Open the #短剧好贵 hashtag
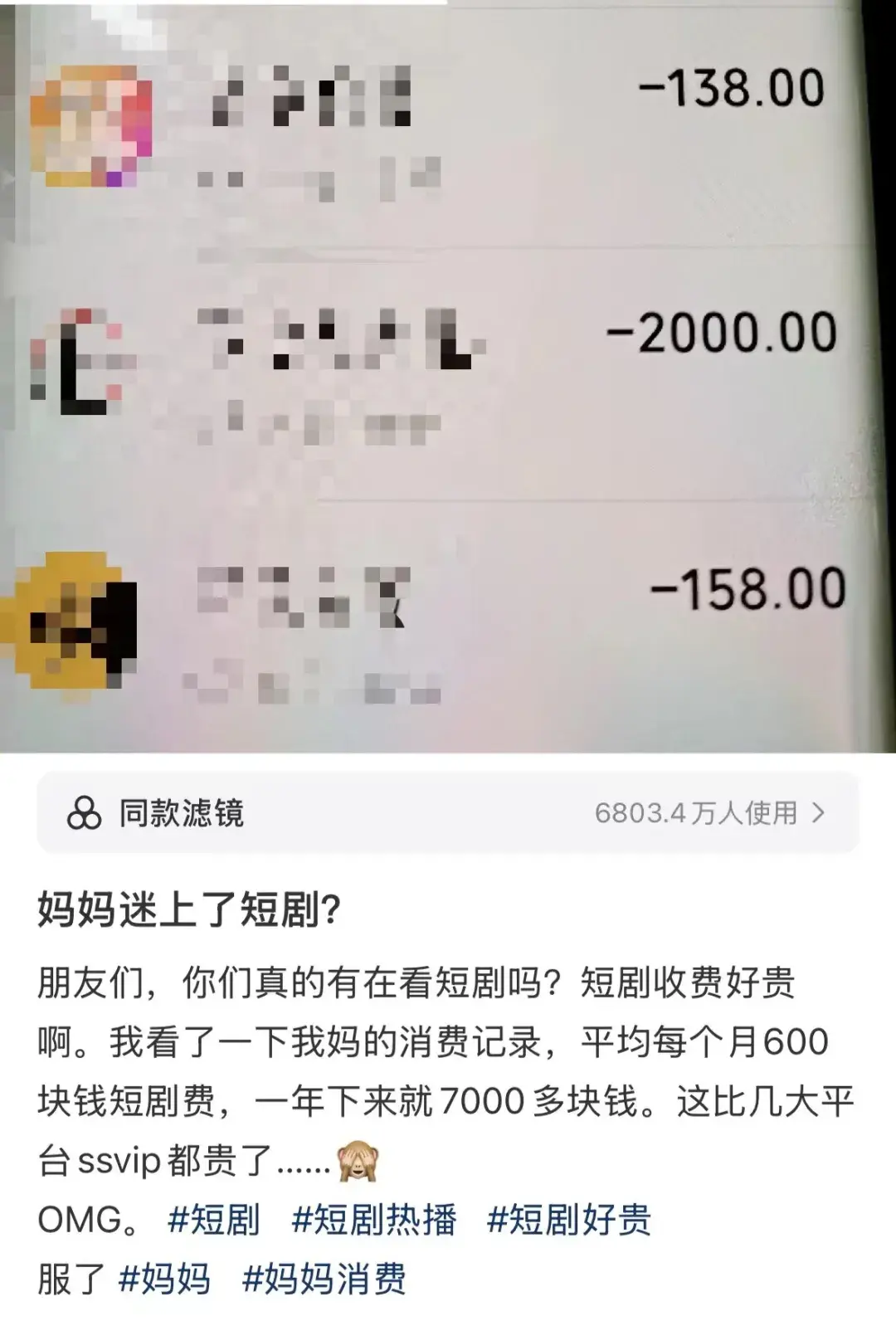Viewport: 896px width, 1321px height. 569,1220
